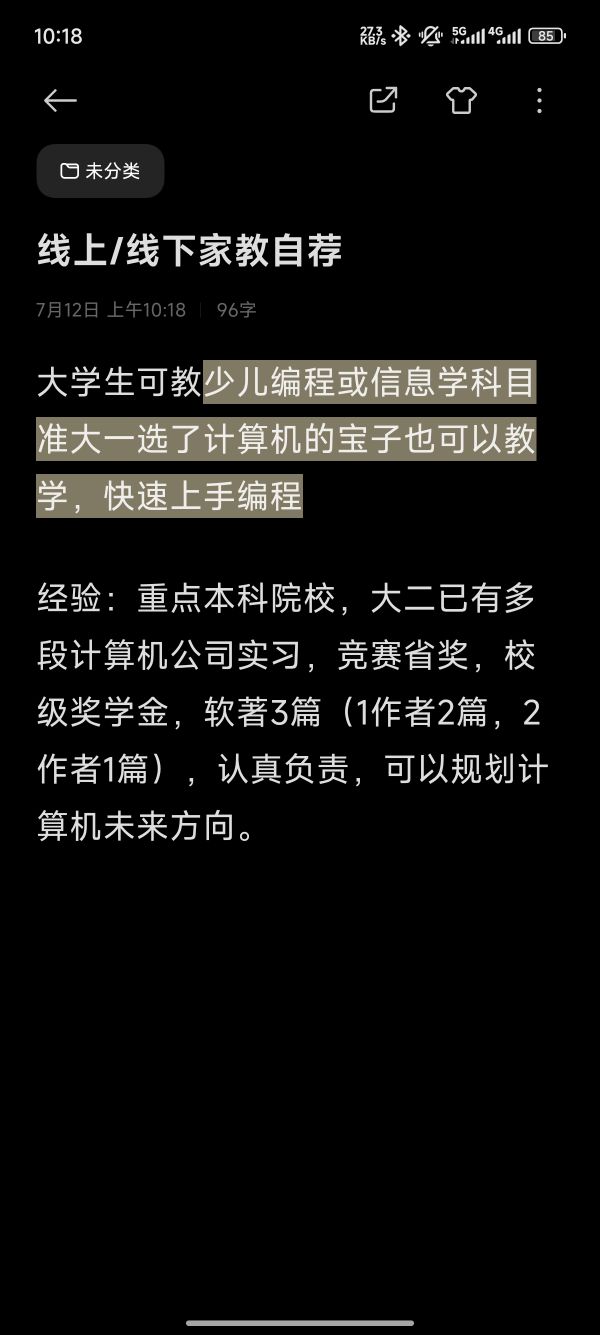Open the overflow menu
The height and width of the screenshot is (1335, 600).
coord(539,100)
